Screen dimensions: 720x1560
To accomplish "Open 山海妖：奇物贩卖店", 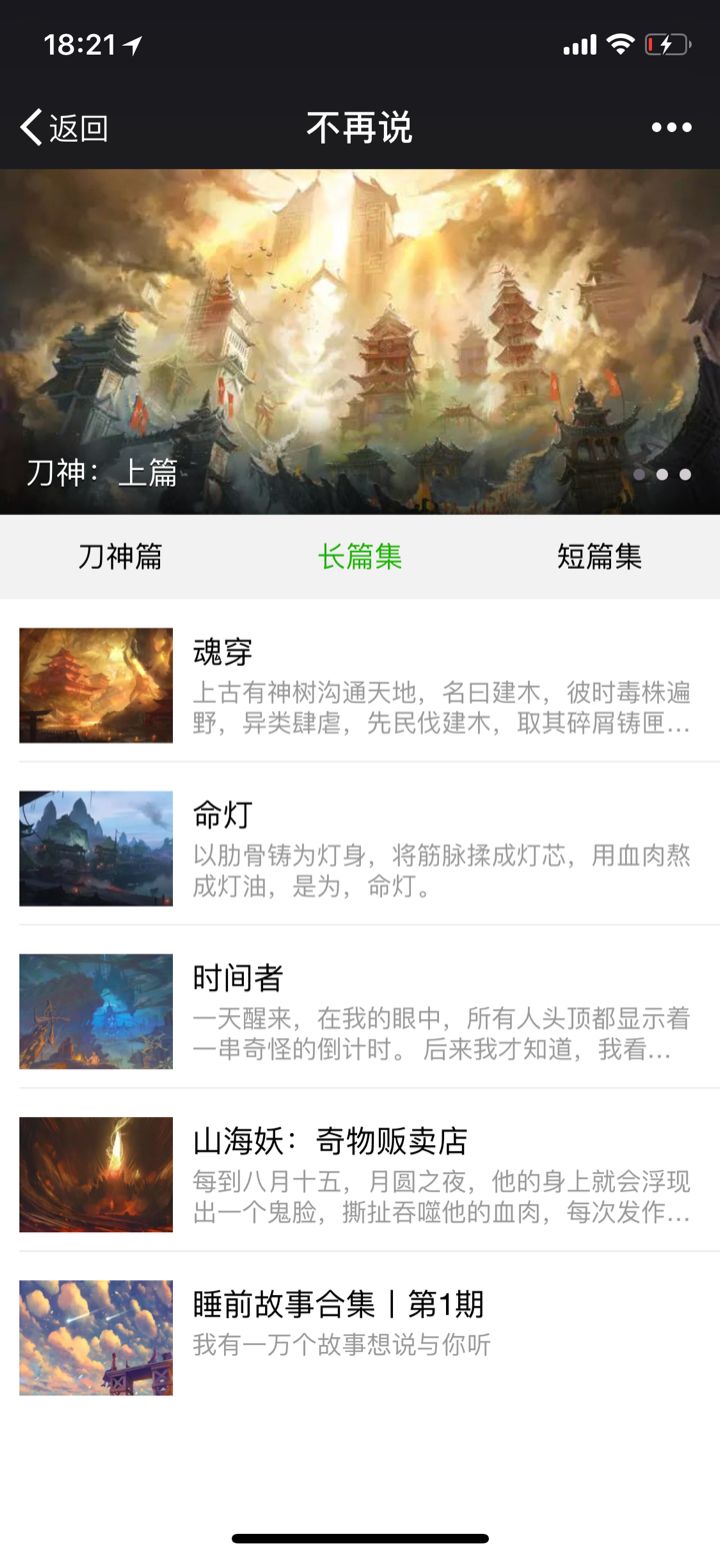I will click(x=360, y=1174).
